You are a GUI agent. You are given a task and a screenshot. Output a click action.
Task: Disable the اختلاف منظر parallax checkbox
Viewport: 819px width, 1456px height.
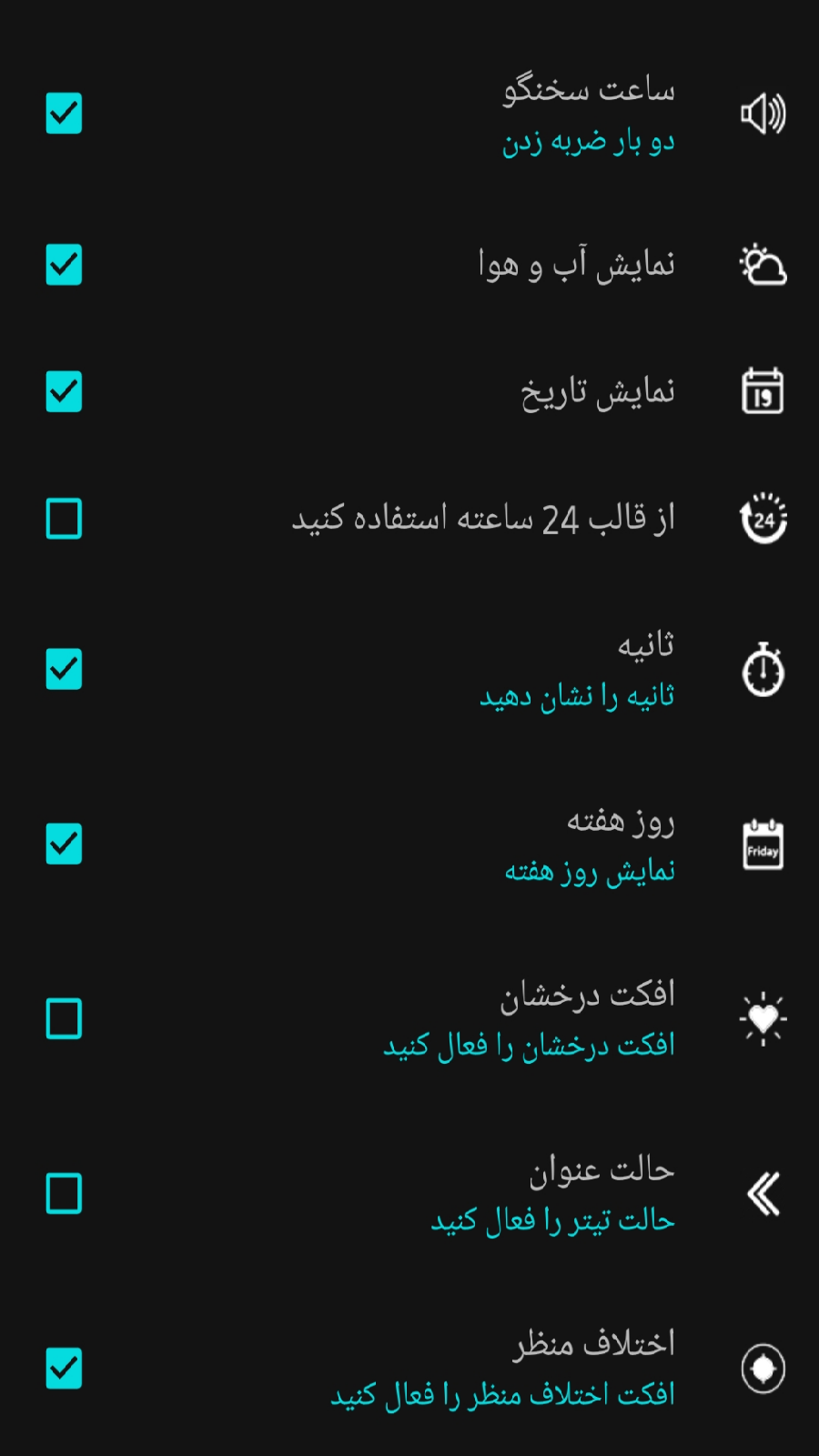click(64, 1368)
